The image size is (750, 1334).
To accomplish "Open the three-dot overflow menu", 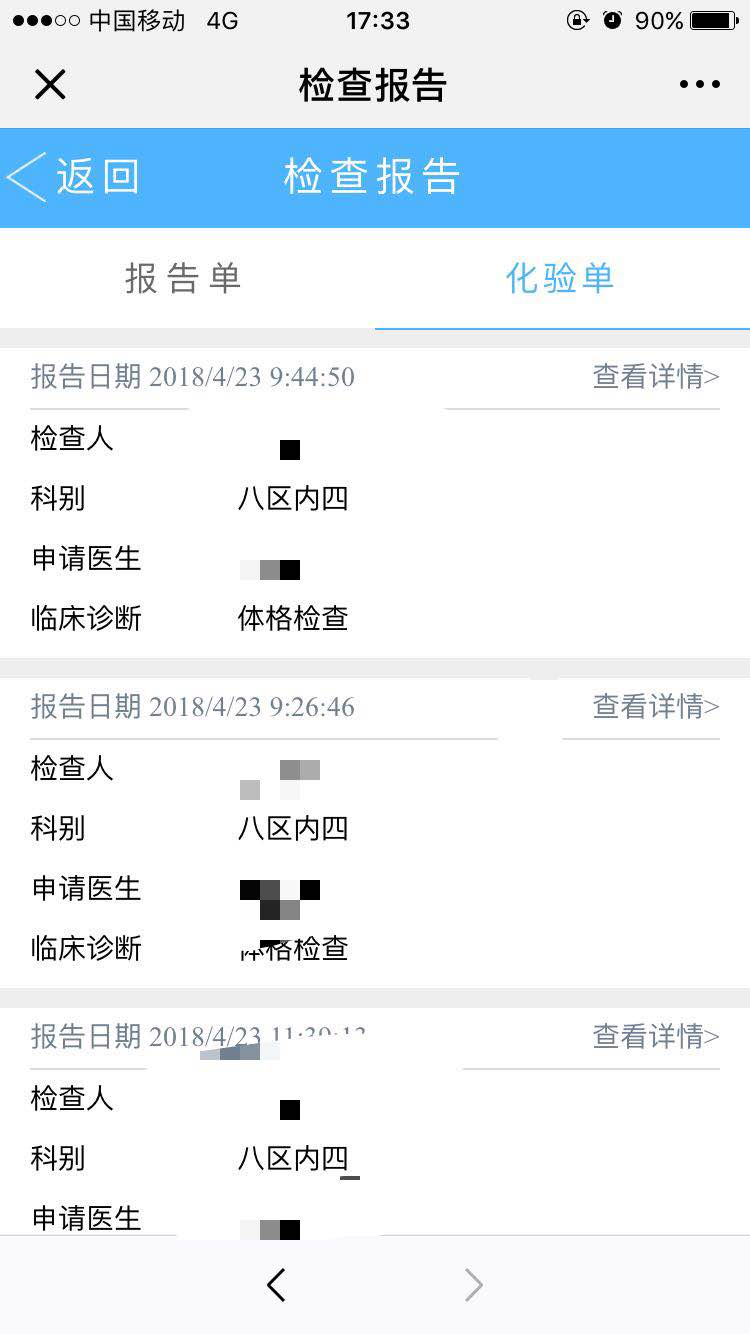I will click(x=699, y=85).
